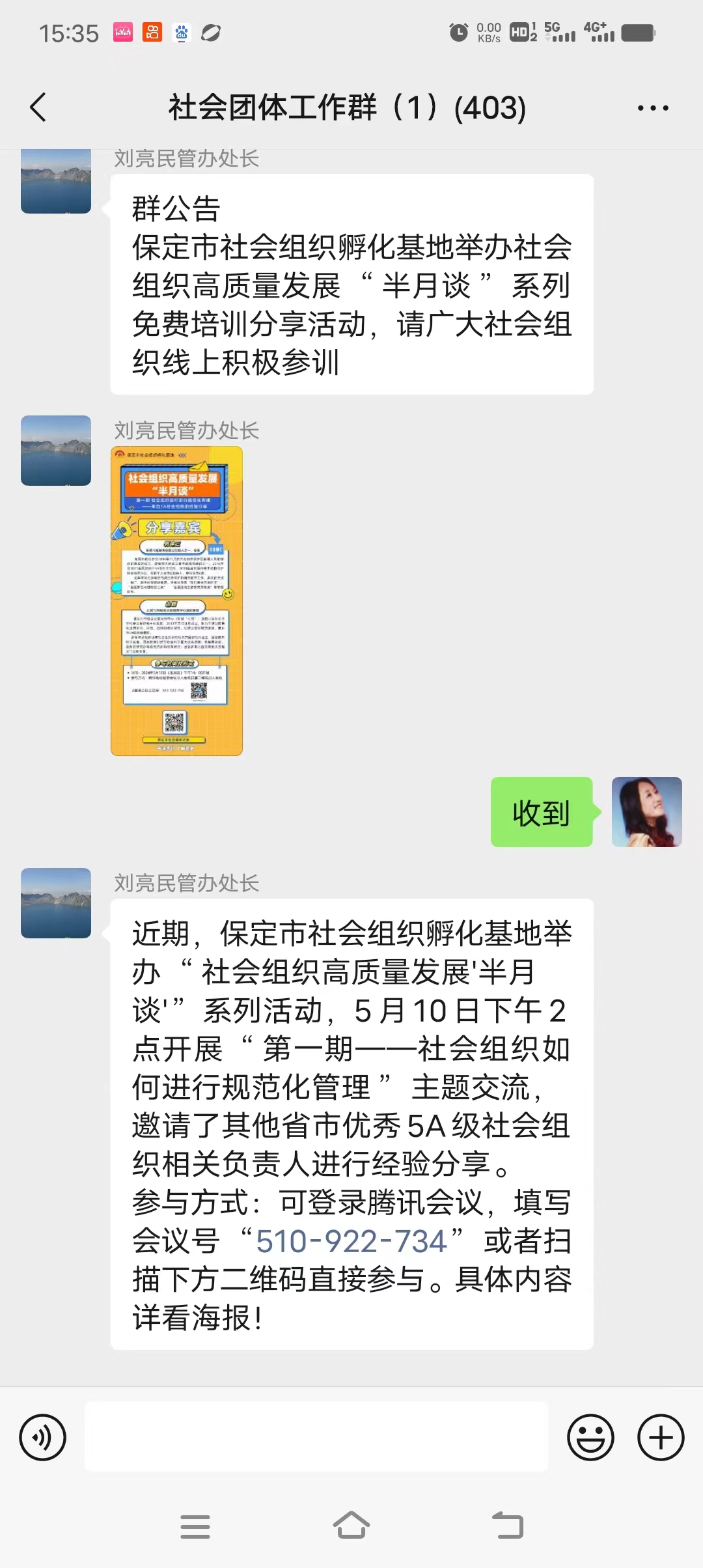Switch to voice message input

pos(43,1437)
